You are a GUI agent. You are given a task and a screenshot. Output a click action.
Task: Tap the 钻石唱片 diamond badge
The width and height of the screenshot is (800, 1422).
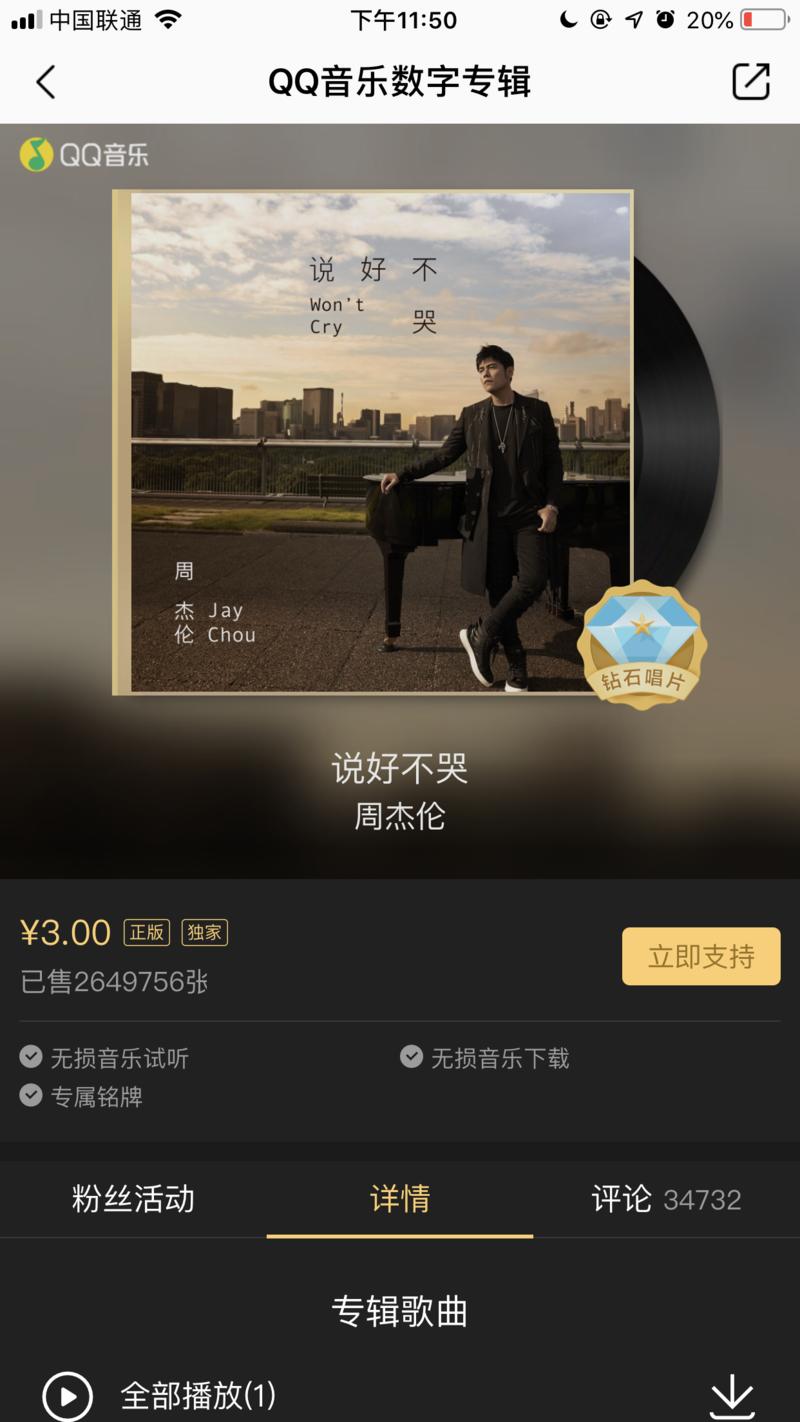645,645
